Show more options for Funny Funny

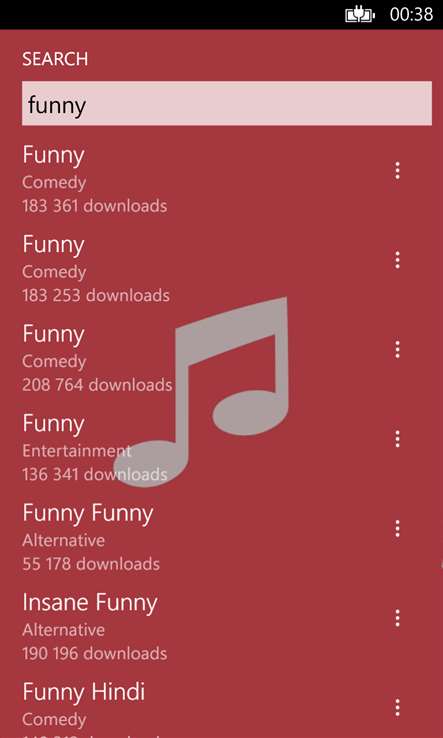(x=397, y=529)
